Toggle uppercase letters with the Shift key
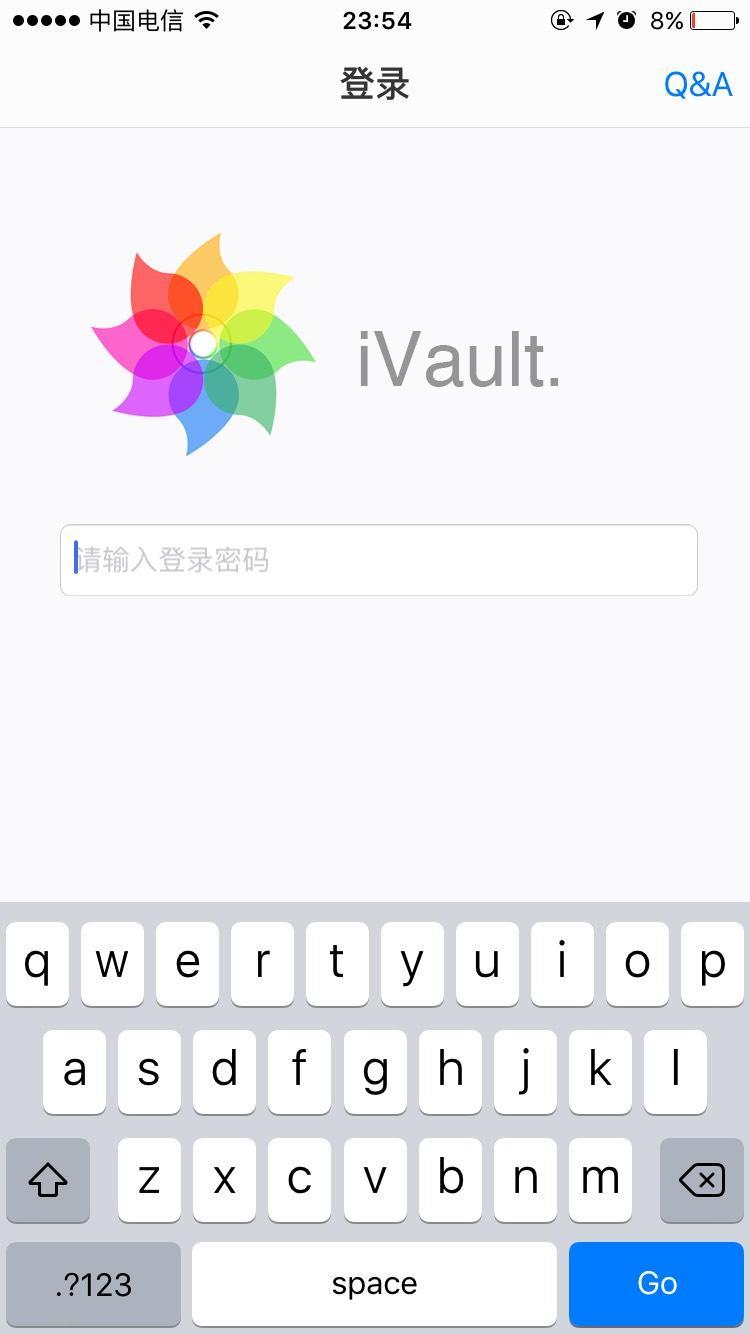Viewport: 750px width, 1334px height. (47, 1180)
